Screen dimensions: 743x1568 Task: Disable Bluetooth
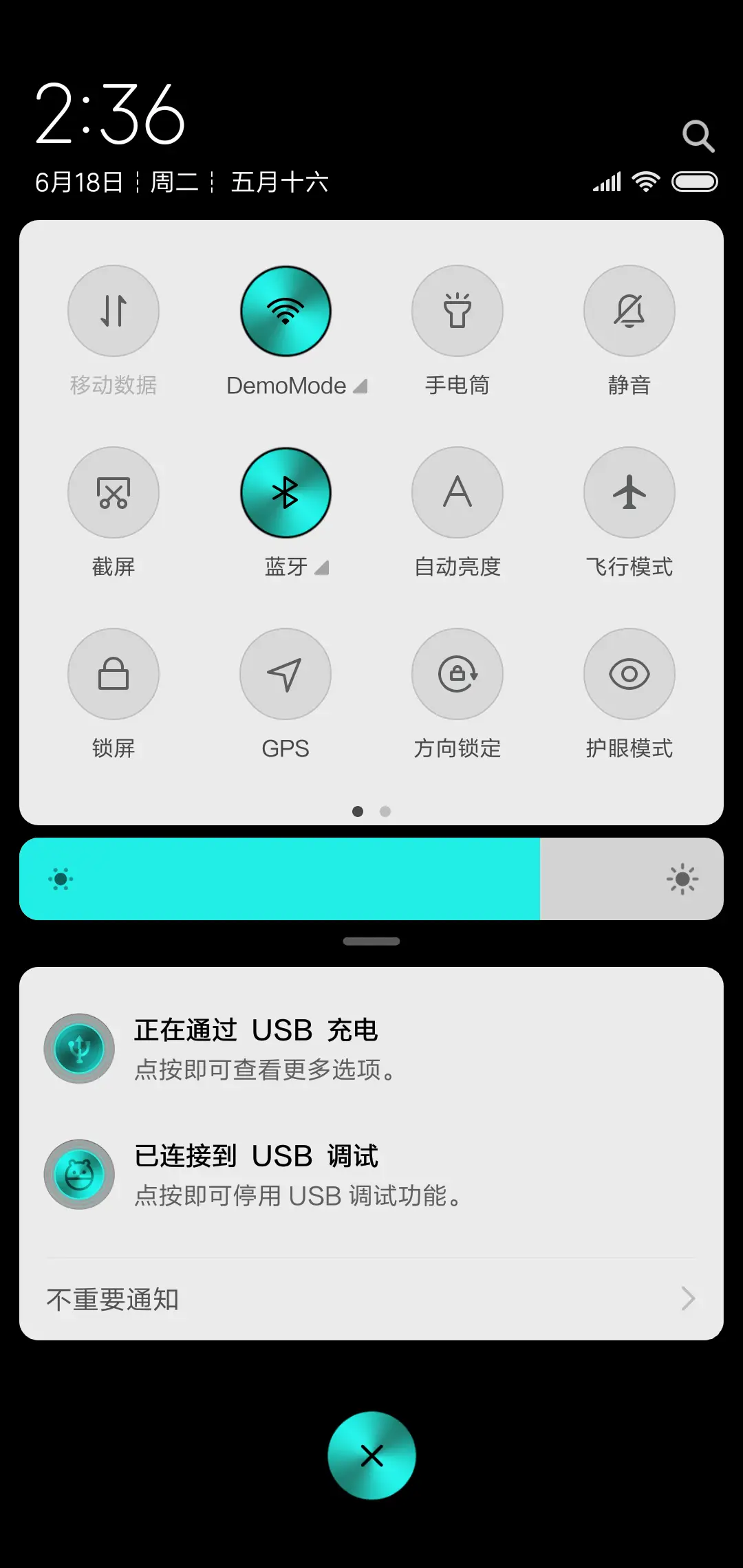pyautogui.click(x=286, y=492)
